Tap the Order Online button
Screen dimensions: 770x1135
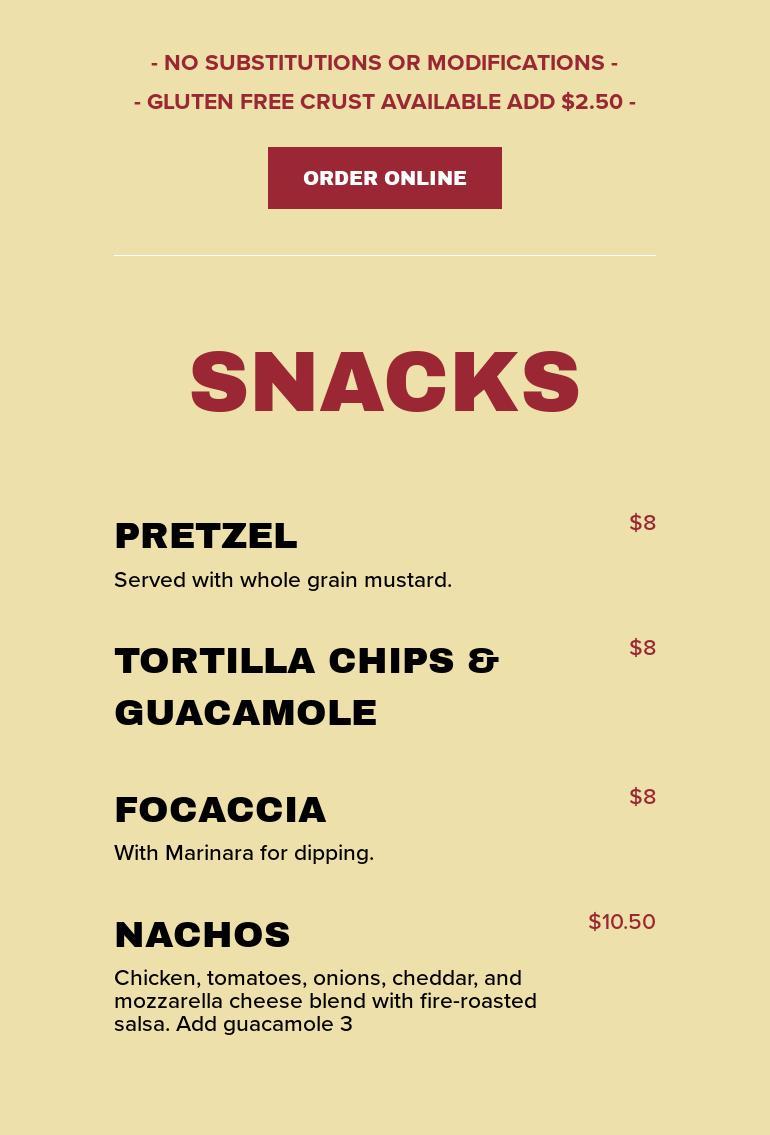384,178
